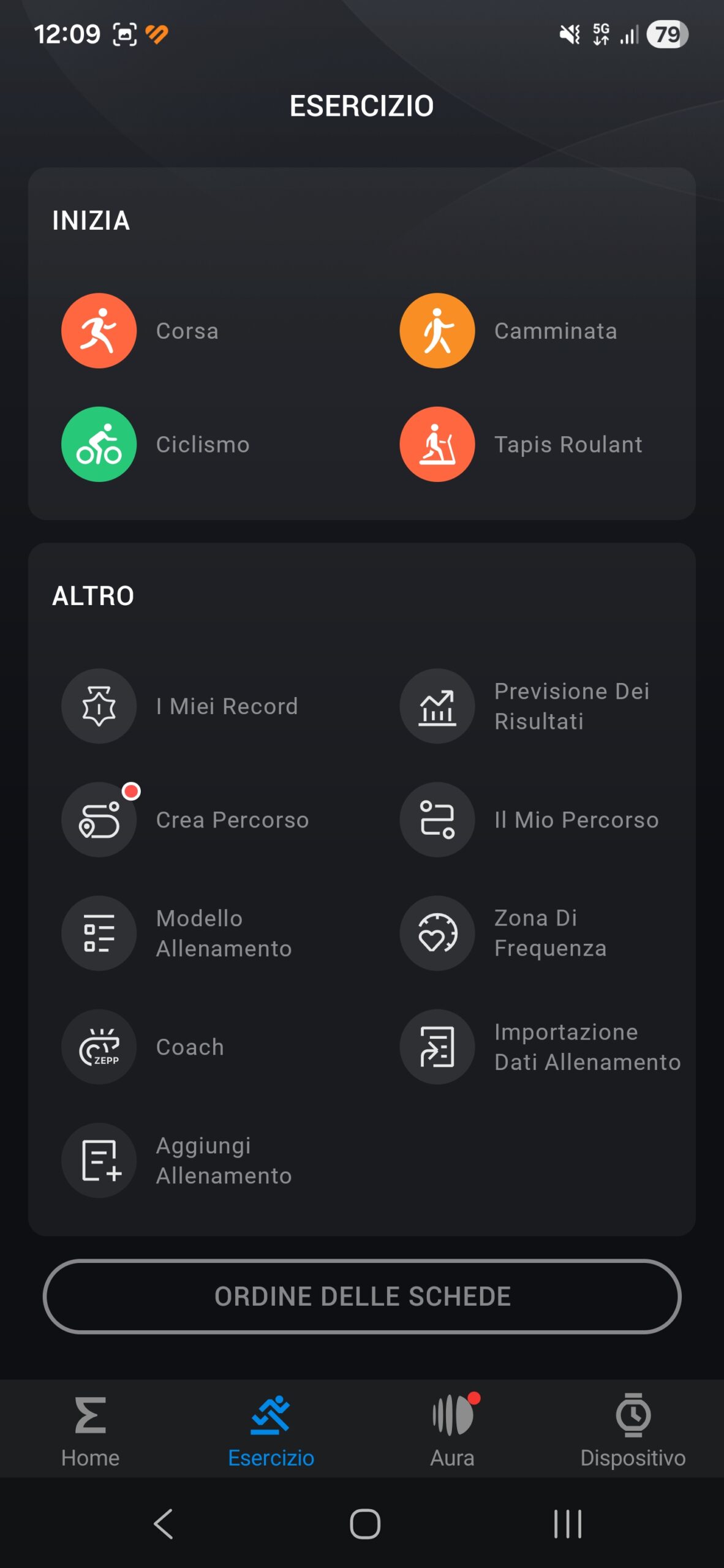Tap the Ordine Delle Schede button
Viewport: 724px width, 1568px height.
pos(362,1296)
